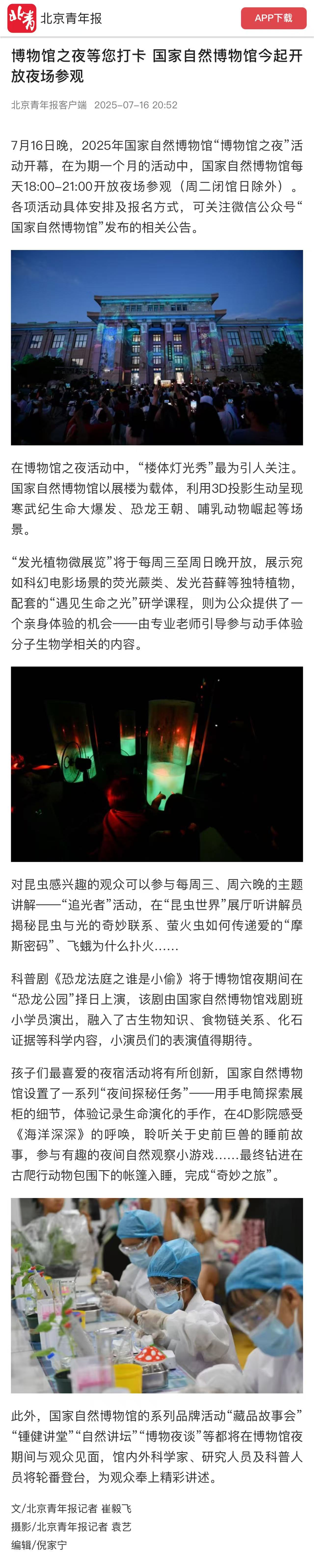
Task: Tap the APP下载 download button
Action: pos(273,18)
